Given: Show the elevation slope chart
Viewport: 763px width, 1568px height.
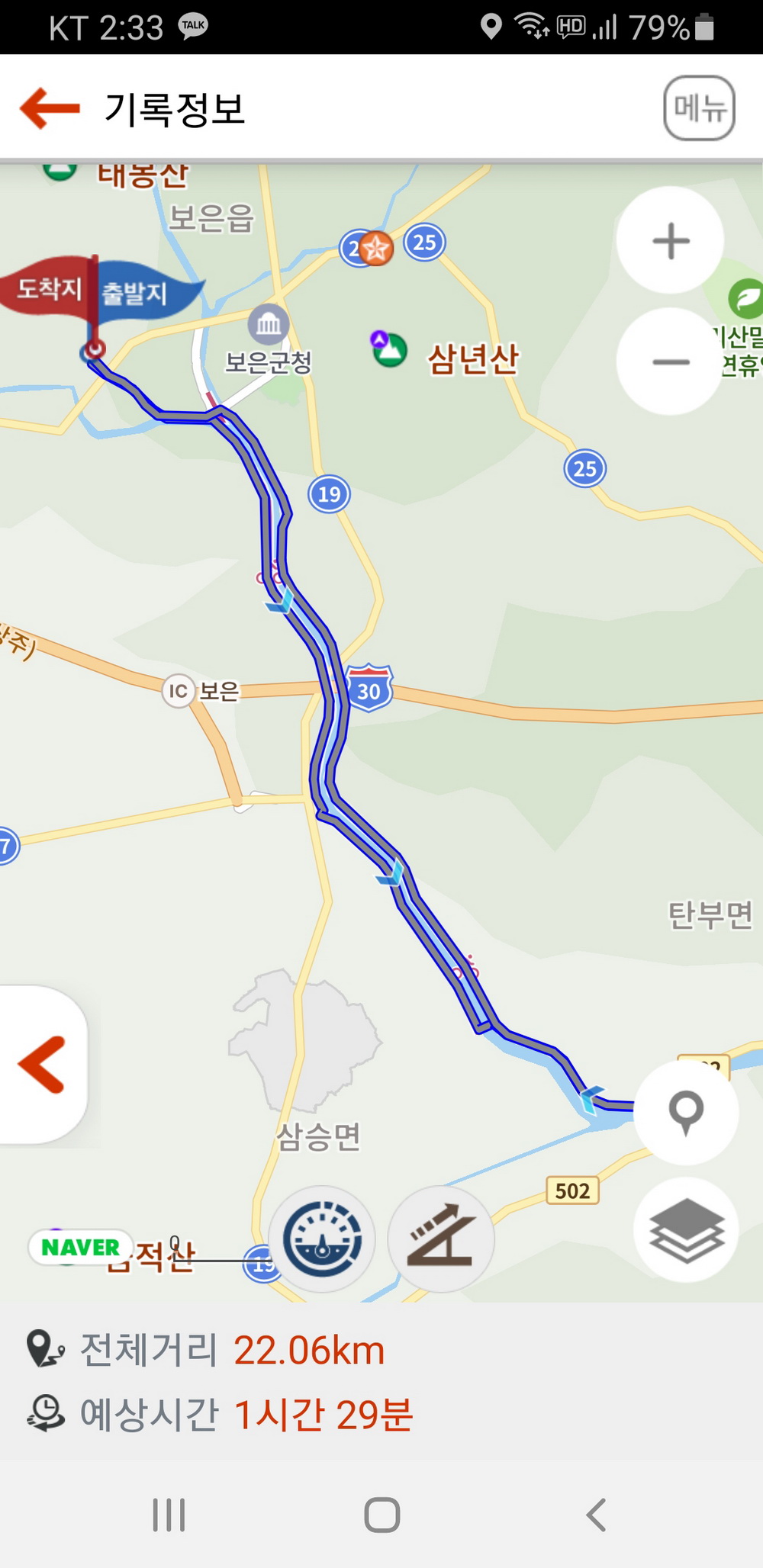Looking at the screenshot, I should point(441,1239).
